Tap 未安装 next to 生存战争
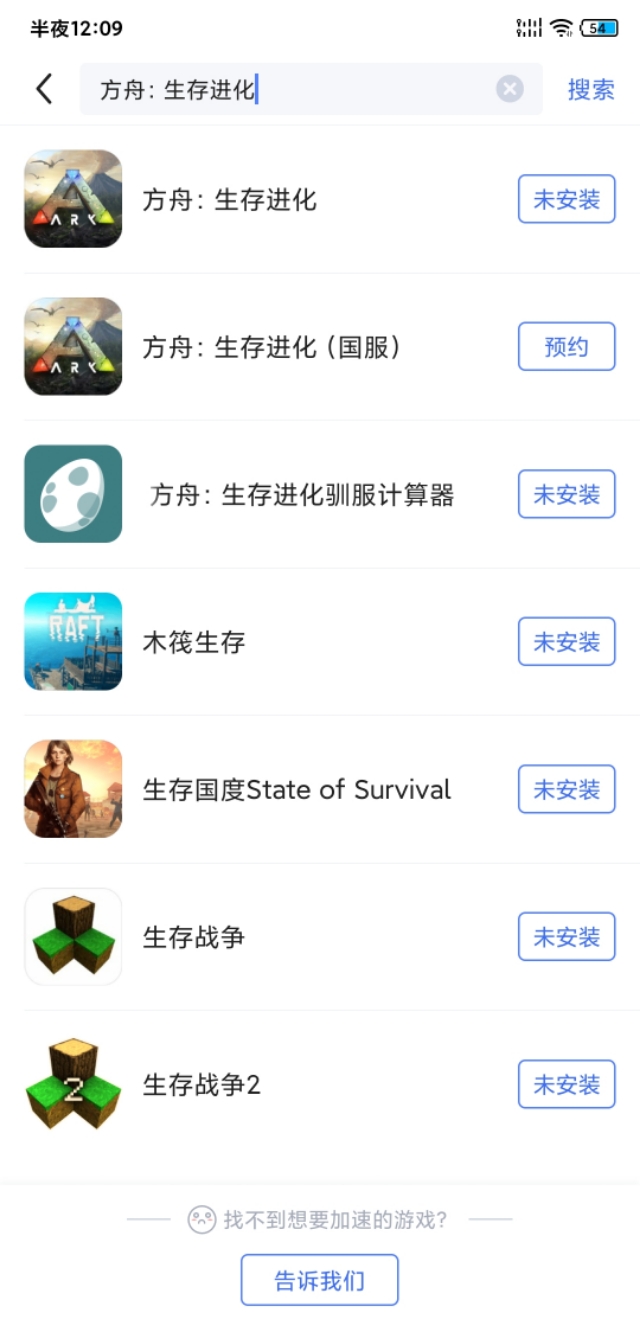Screen dimensions: 640x1332 click(x=566, y=937)
